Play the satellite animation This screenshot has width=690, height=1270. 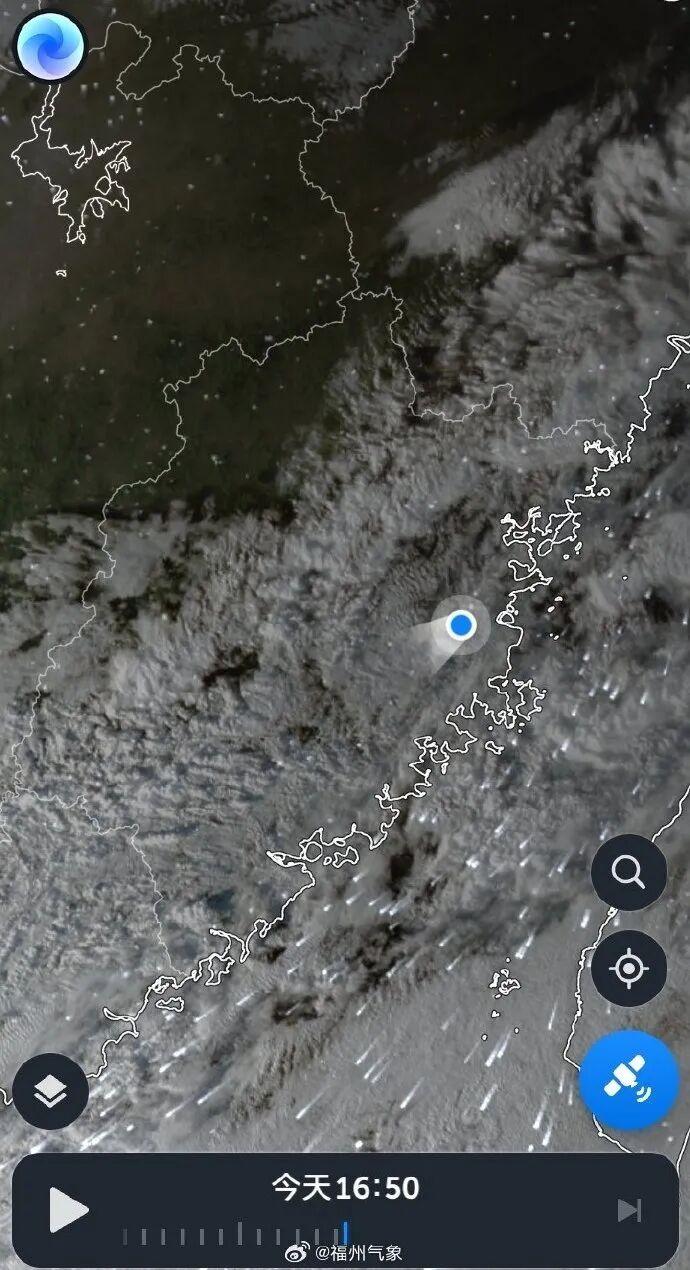coord(68,1211)
